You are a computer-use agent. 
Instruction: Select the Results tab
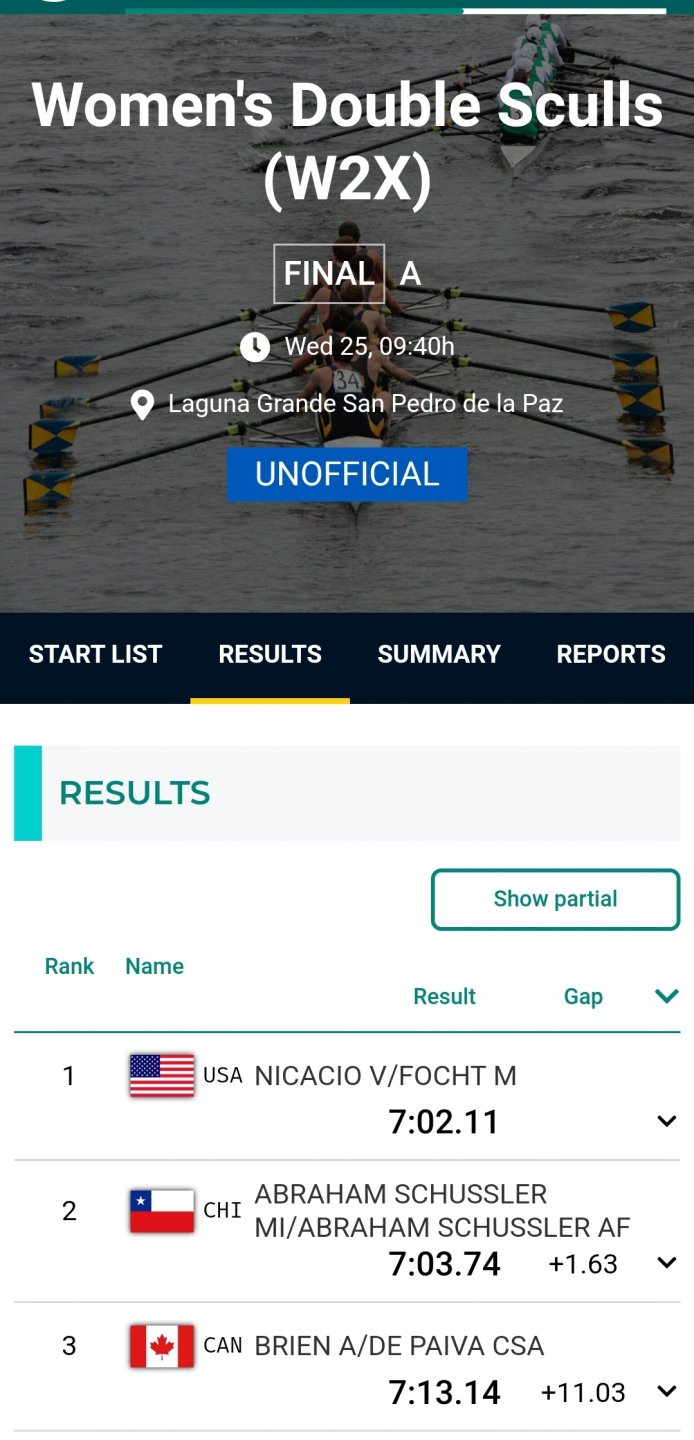click(270, 654)
